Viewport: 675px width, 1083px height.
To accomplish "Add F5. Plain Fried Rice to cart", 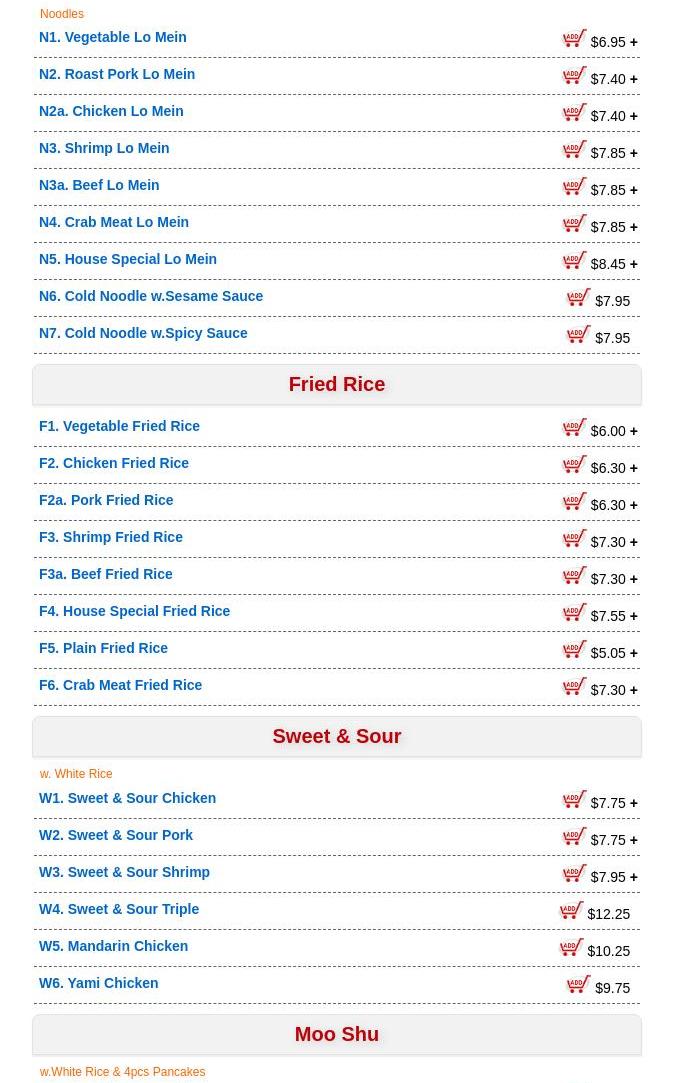I will (x=574, y=650).
